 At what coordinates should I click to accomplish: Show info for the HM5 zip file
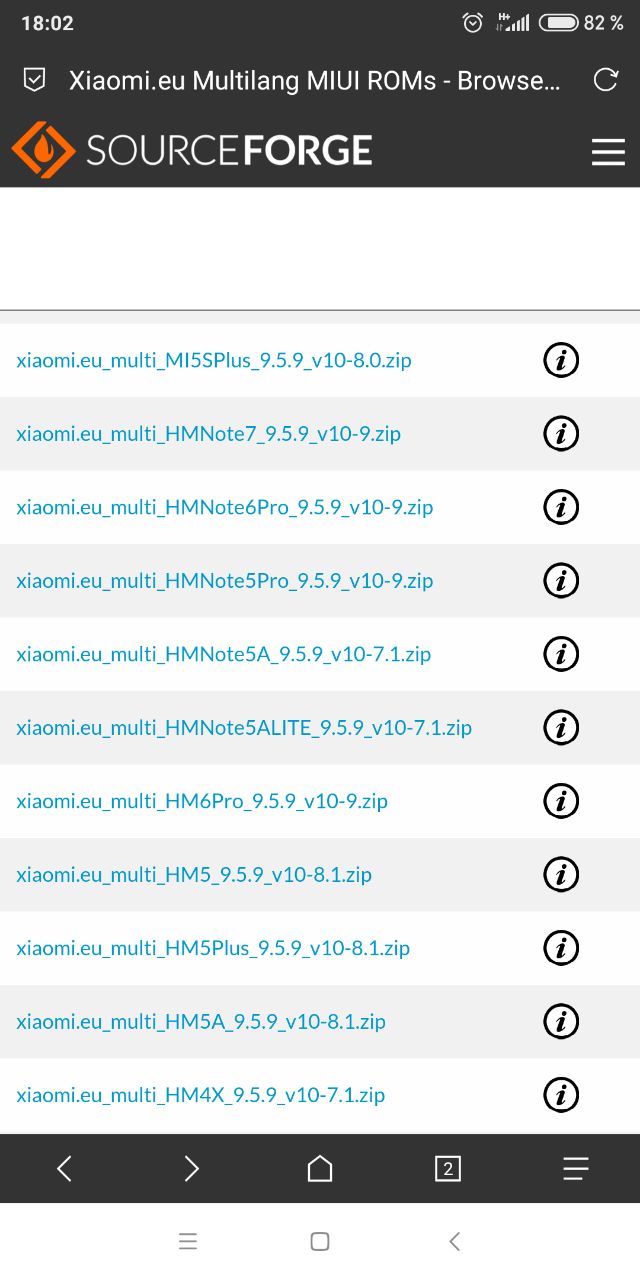pyautogui.click(x=561, y=875)
